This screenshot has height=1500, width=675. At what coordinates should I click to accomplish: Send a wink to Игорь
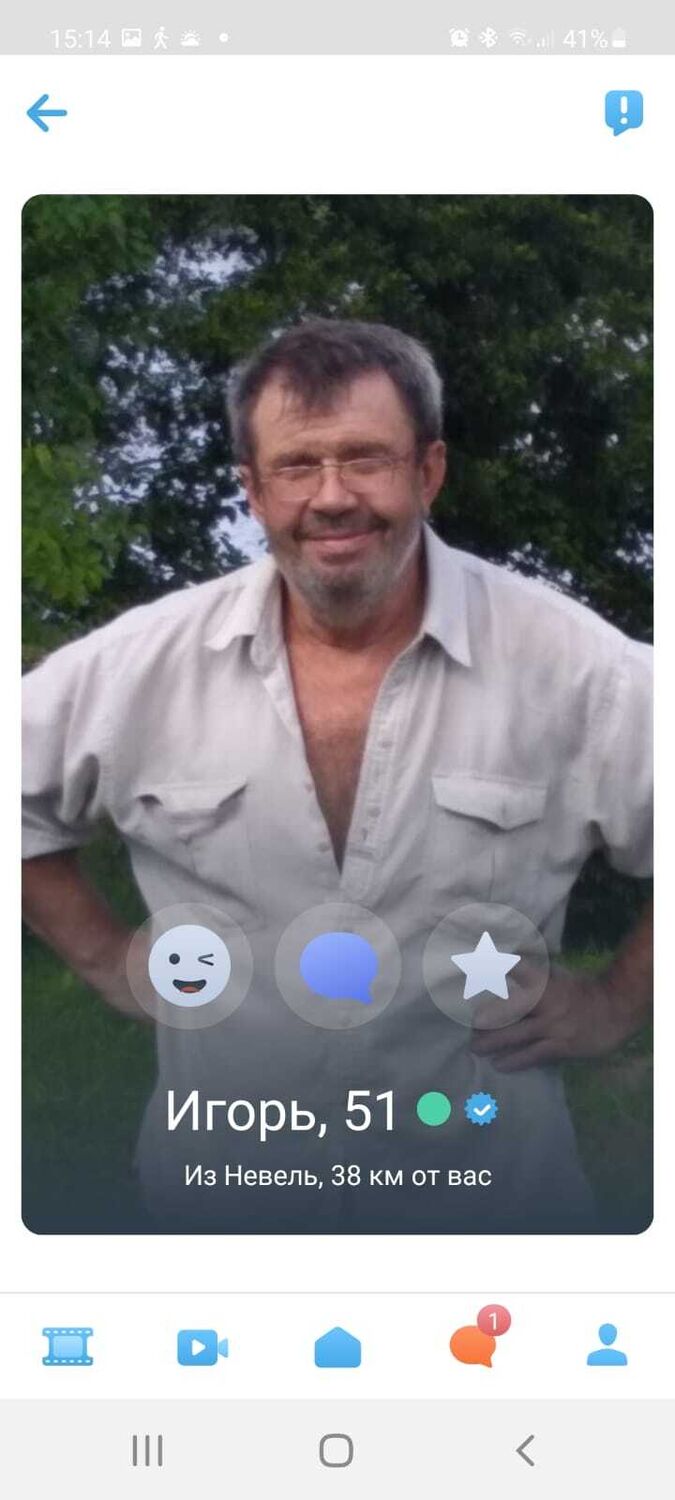click(189, 965)
